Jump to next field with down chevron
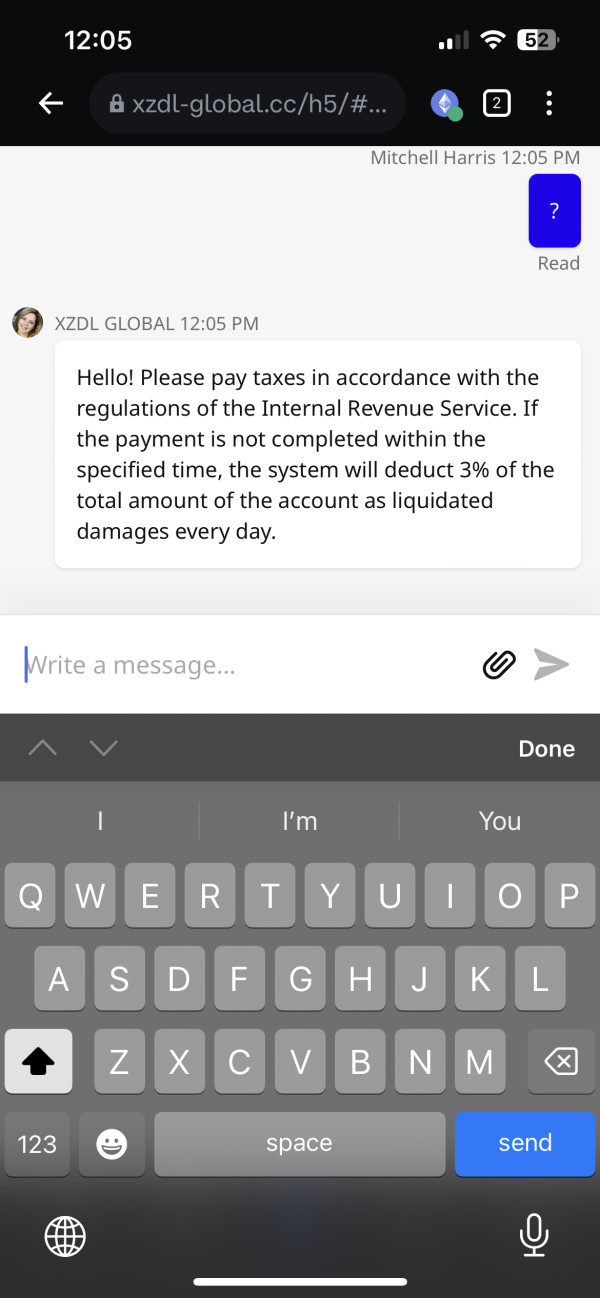 click(104, 748)
